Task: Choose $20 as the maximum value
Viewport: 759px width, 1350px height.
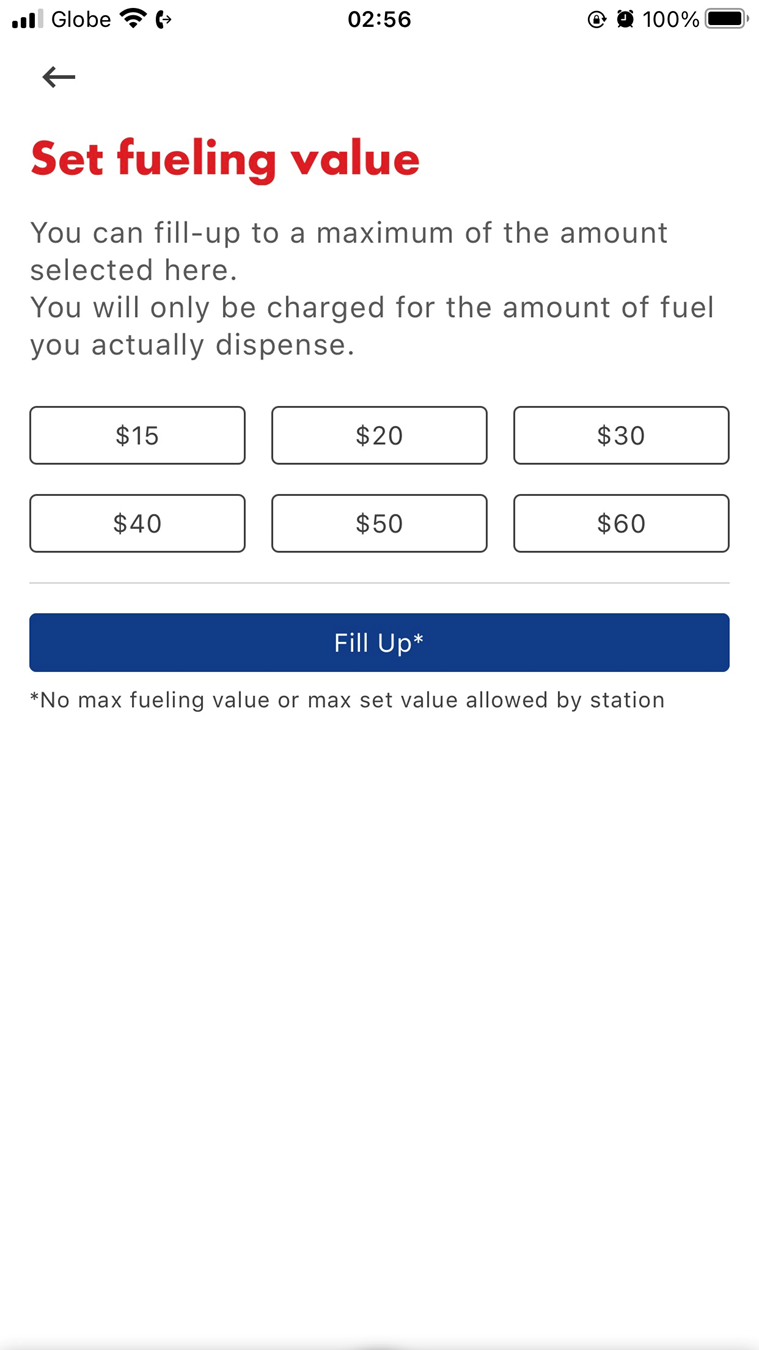Action: point(379,435)
